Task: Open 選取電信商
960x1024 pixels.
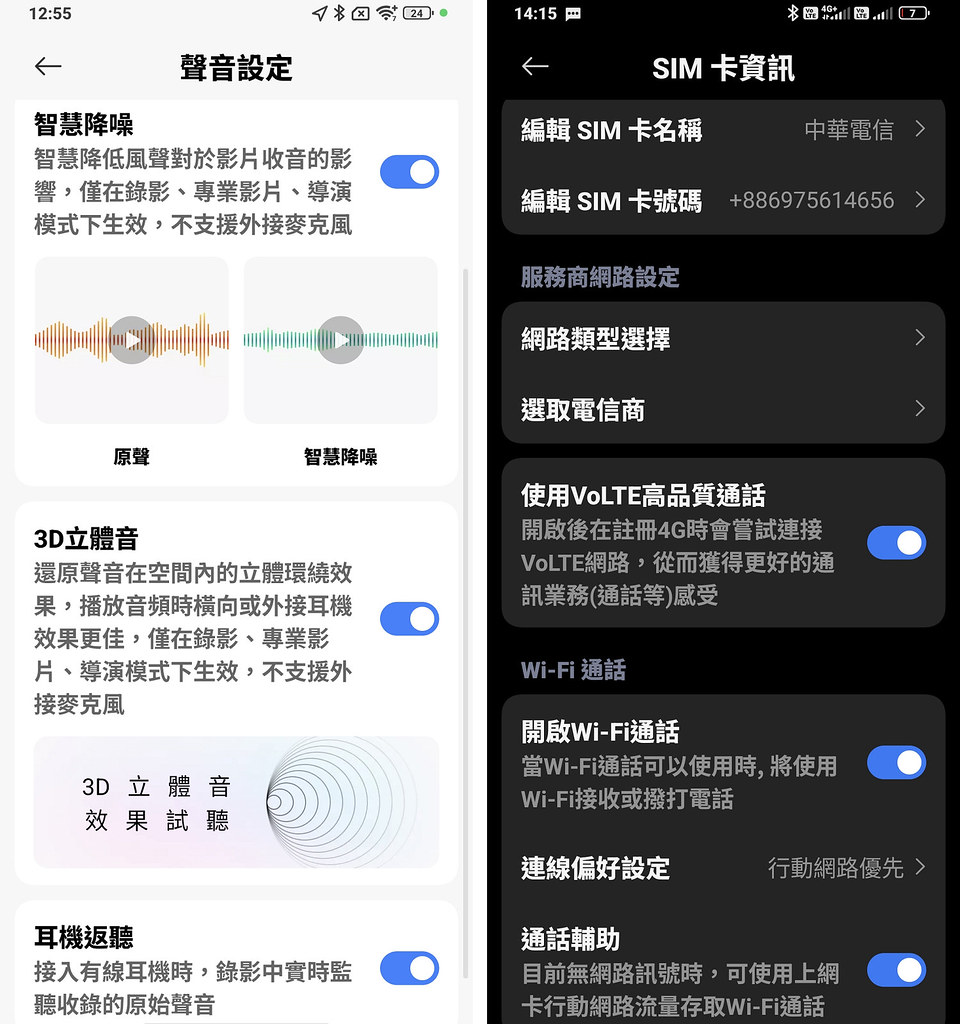Action: [x=722, y=409]
